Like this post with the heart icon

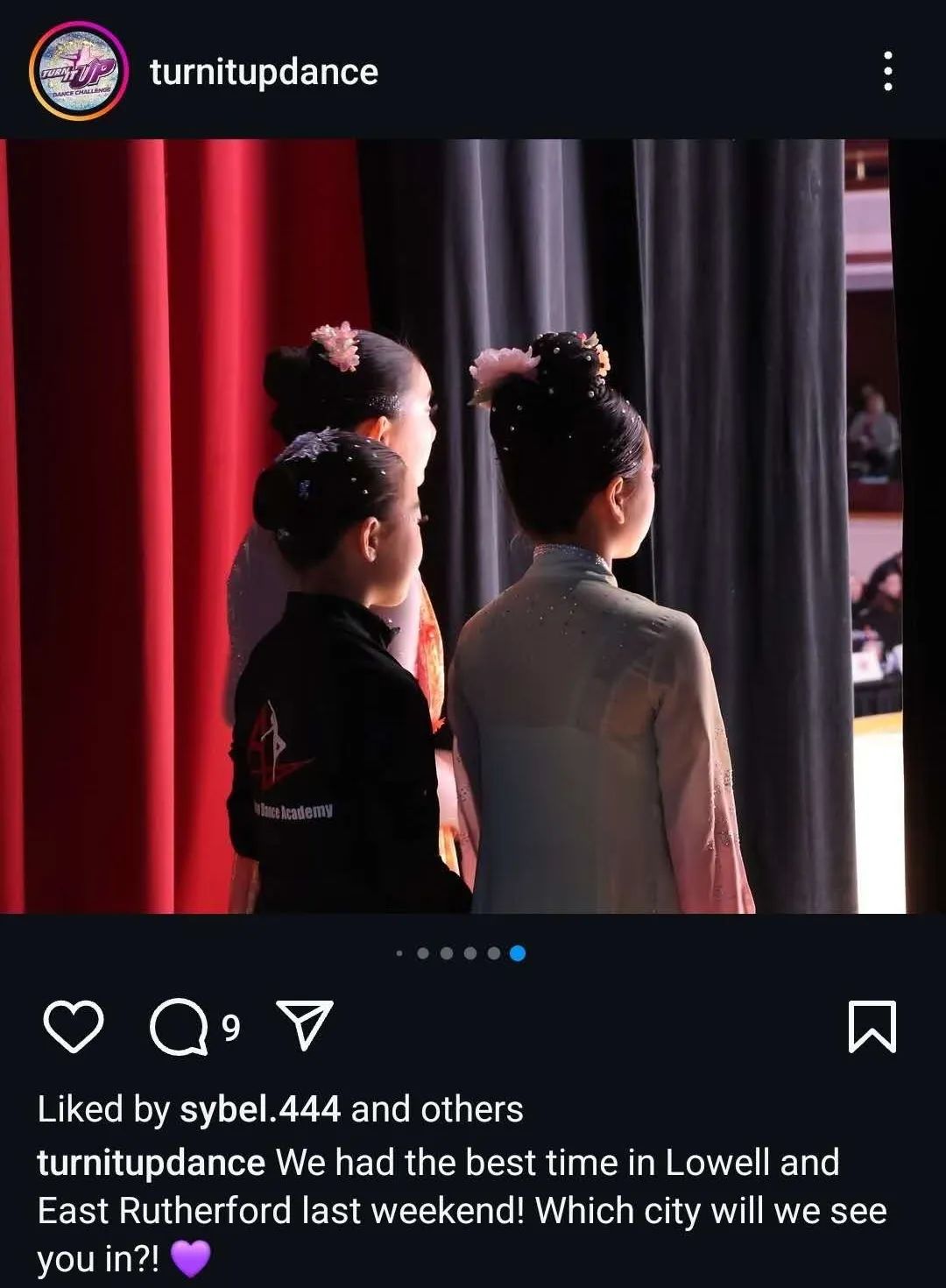point(74,1027)
